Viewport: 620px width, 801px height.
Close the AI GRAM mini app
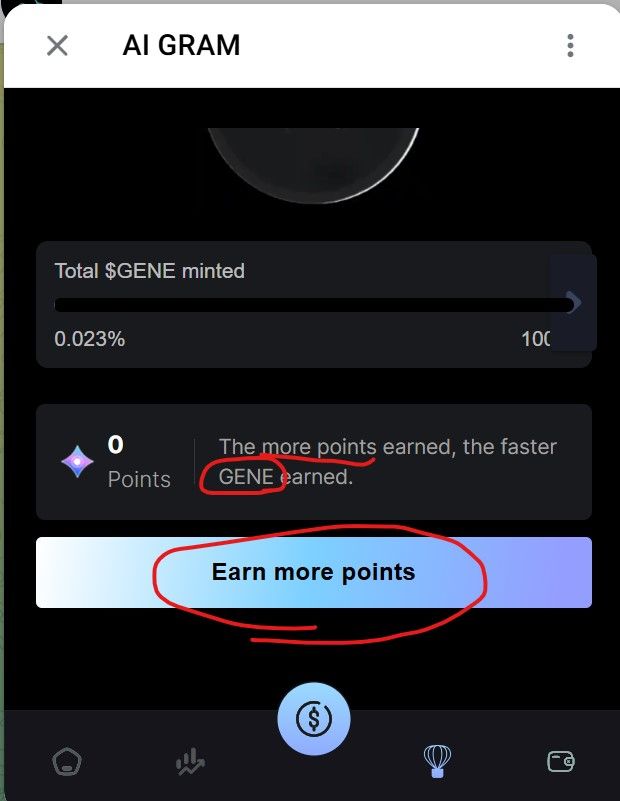pos(58,45)
